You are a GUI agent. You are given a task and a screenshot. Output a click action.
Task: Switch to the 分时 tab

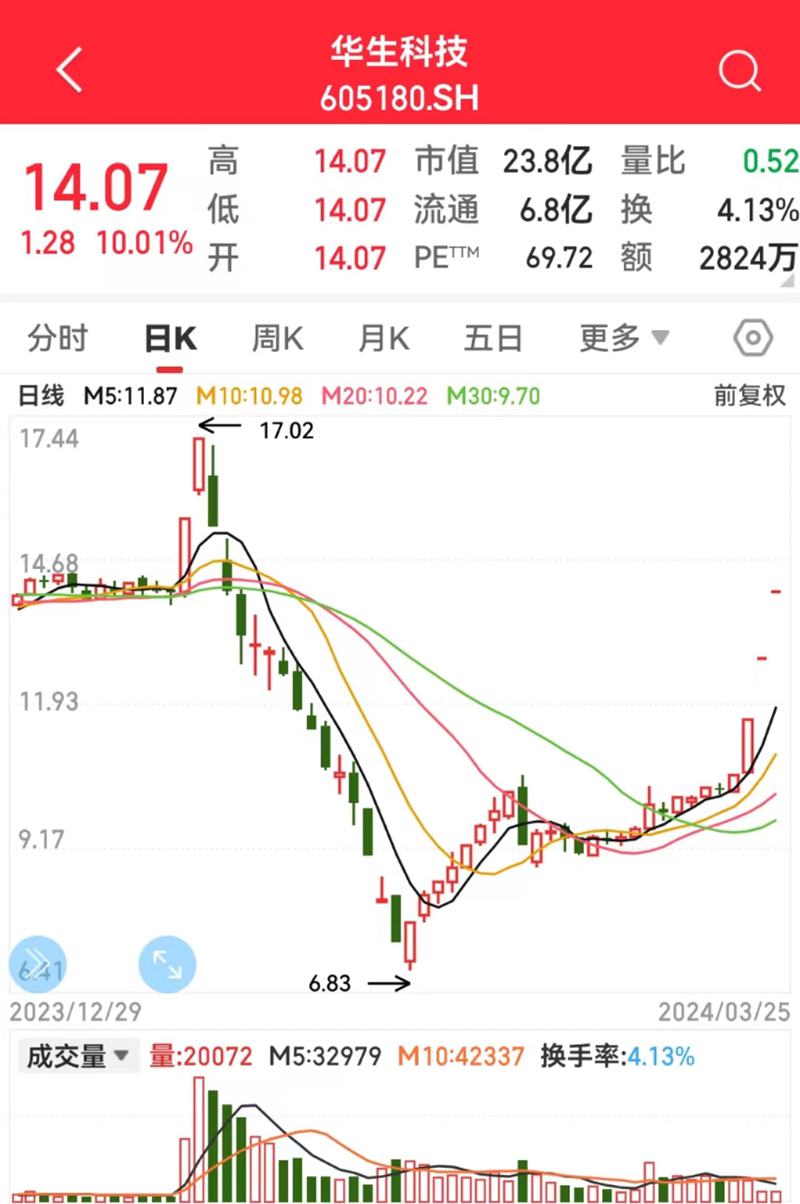click(57, 339)
